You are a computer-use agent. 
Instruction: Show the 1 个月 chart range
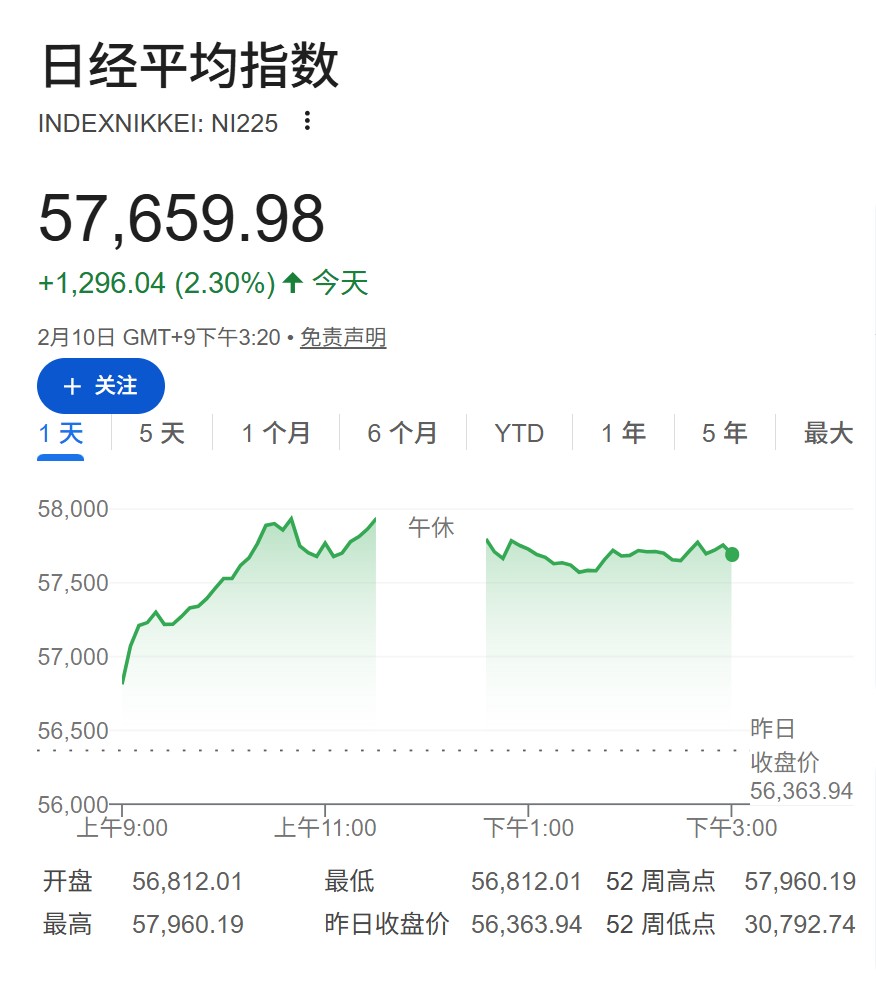276,434
